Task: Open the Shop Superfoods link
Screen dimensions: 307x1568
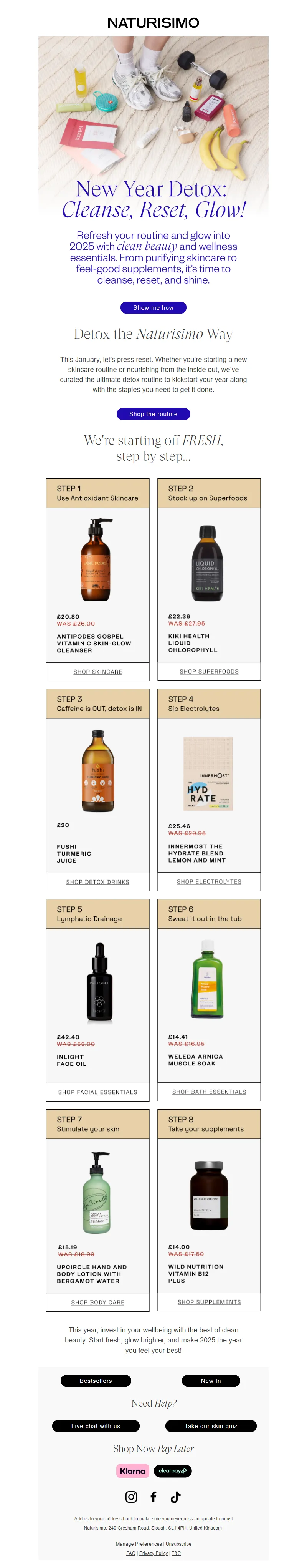Action: click(209, 671)
